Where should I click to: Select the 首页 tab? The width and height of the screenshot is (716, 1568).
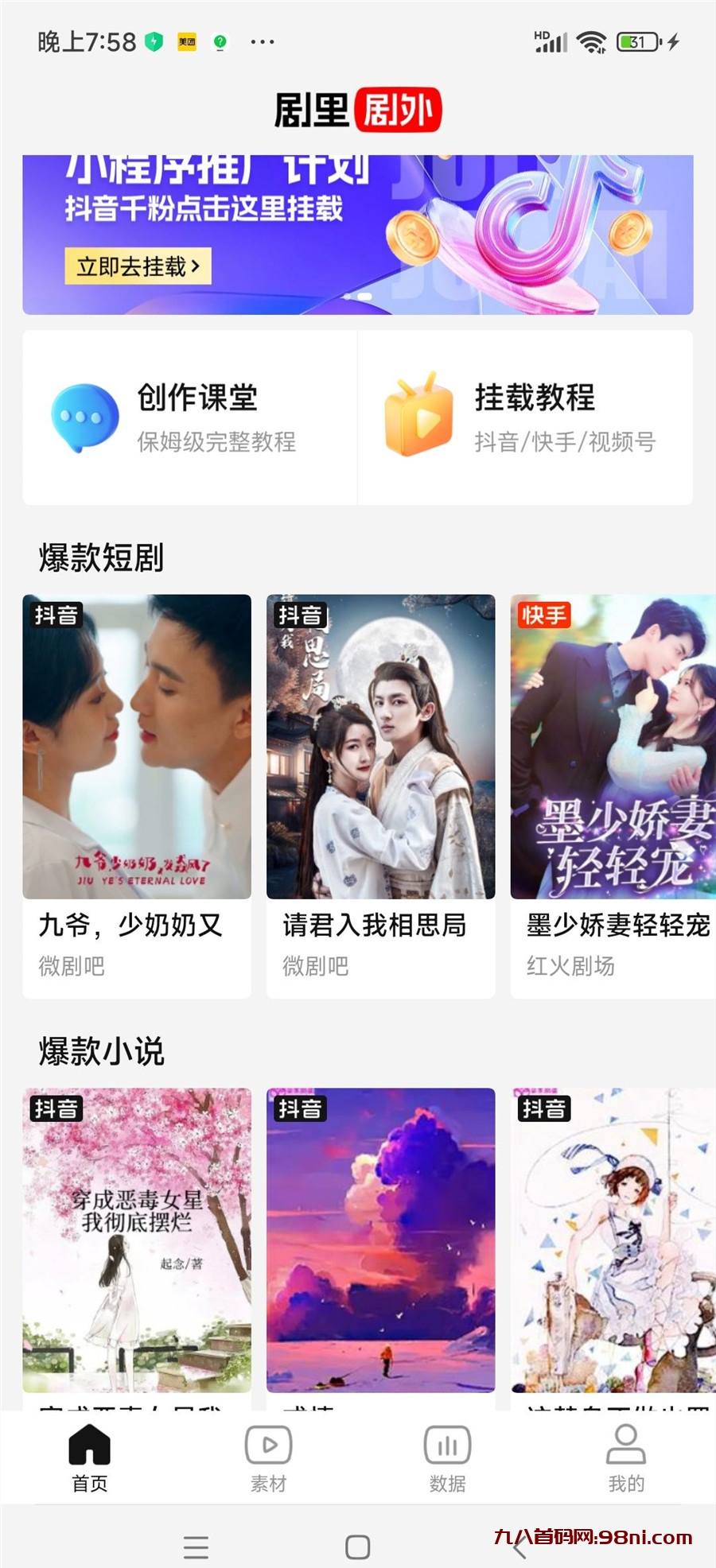[x=89, y=1459]
